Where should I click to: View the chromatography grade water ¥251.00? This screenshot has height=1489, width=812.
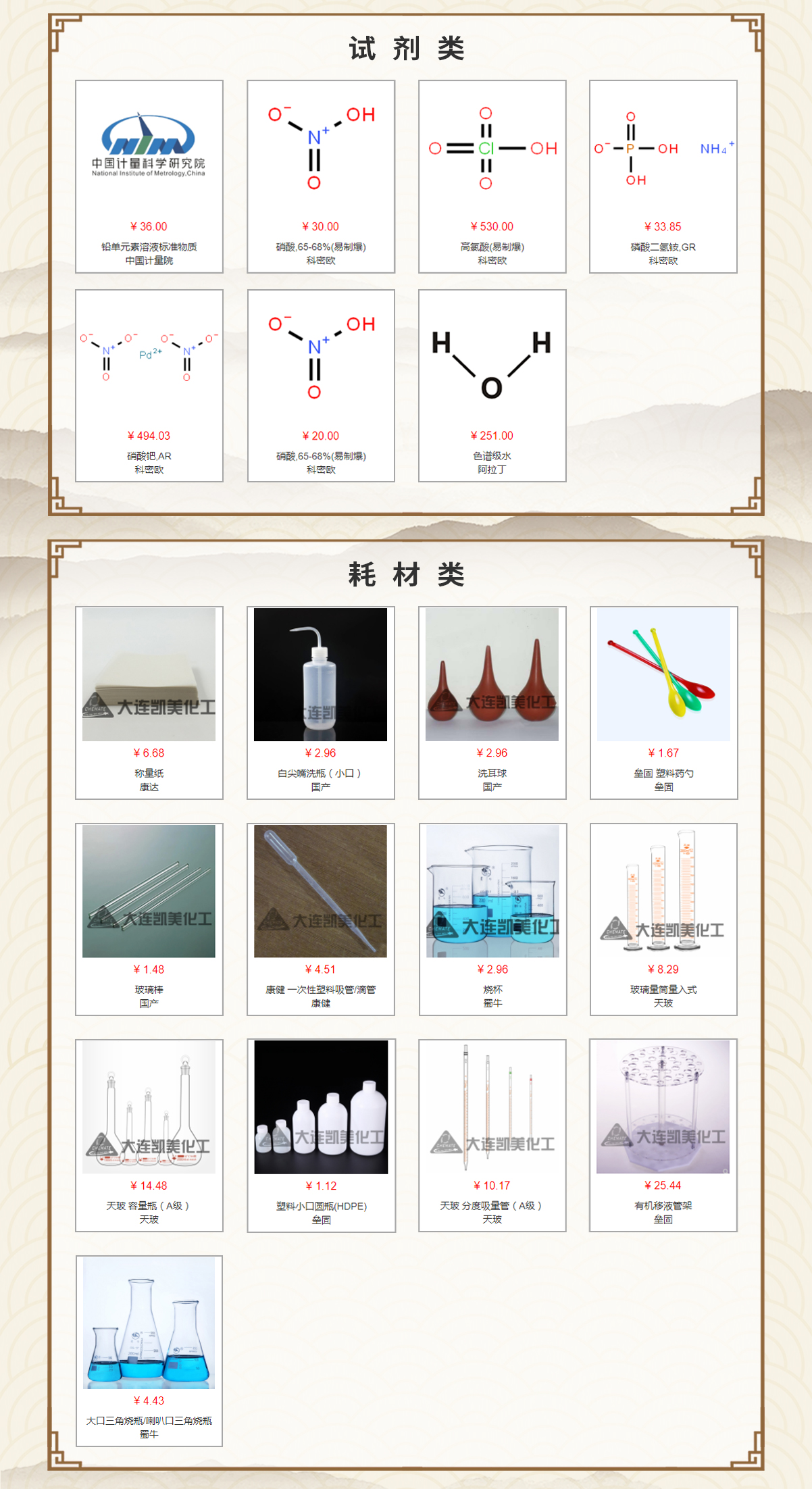pos(492,386)
